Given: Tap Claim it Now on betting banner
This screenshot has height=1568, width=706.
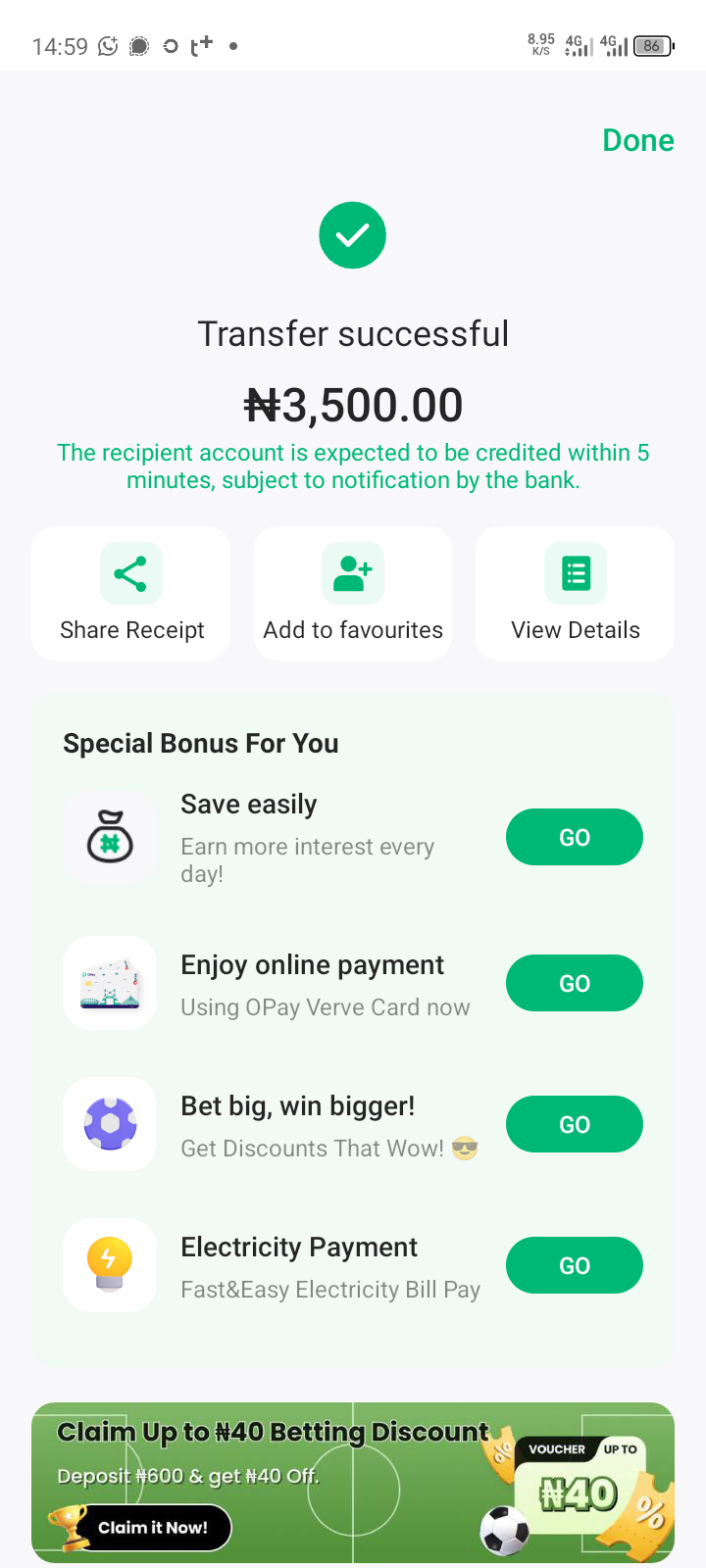Looking at the screenshot, I should click(x=153, y=1528).
